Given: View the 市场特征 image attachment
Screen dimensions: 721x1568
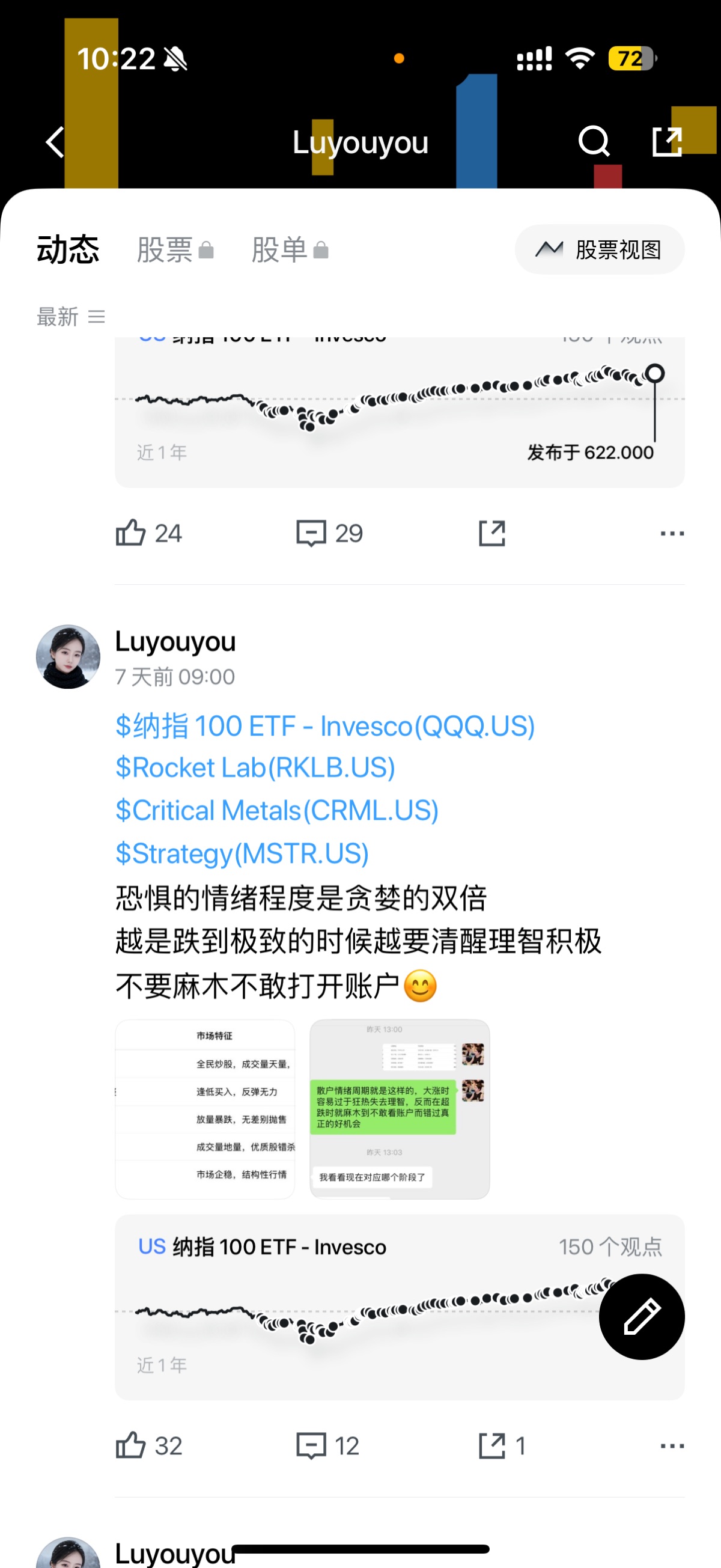Looking at the screenshot, I should 205,1109.
